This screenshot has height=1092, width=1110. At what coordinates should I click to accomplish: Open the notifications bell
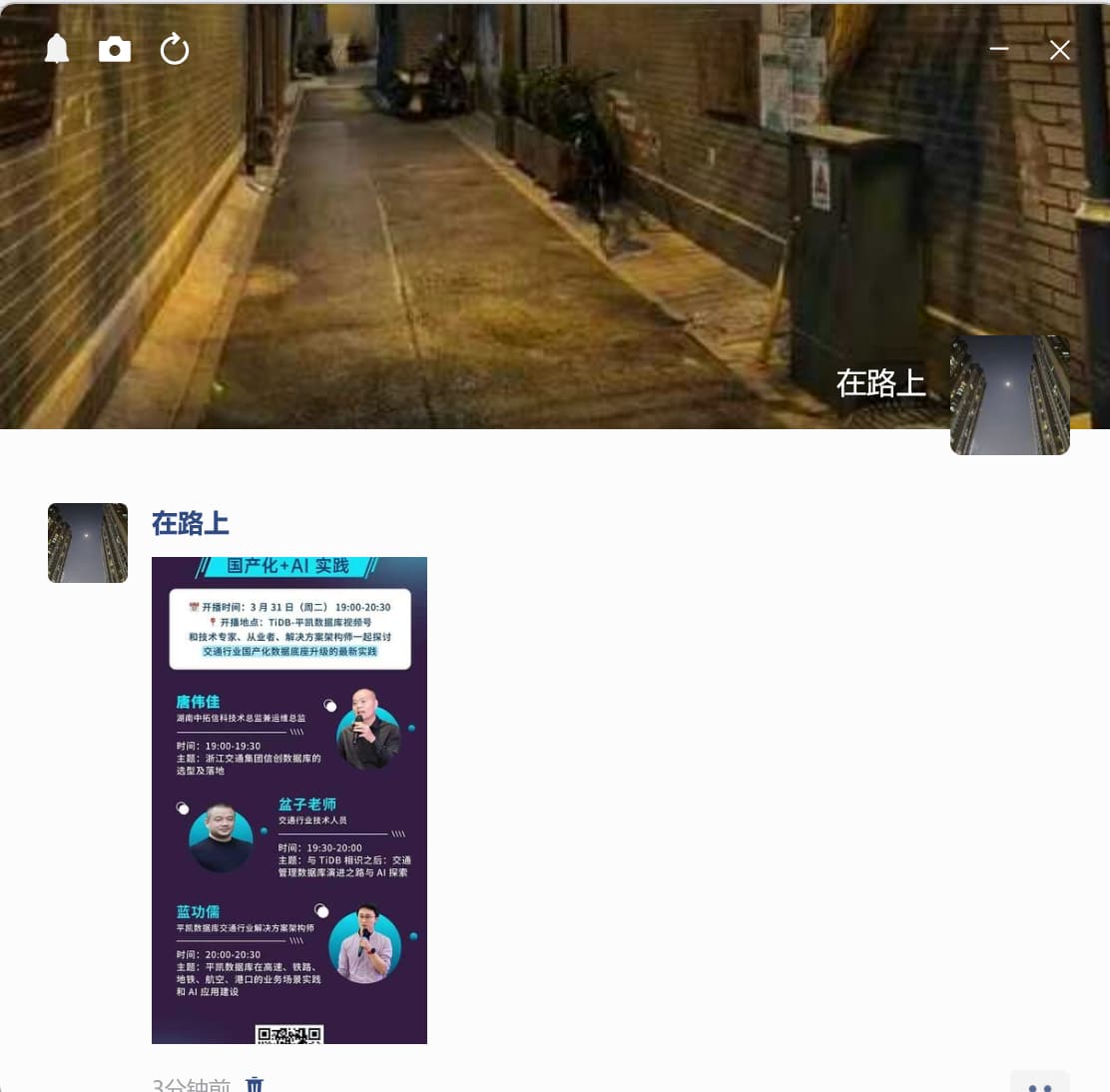coord(57,49)
